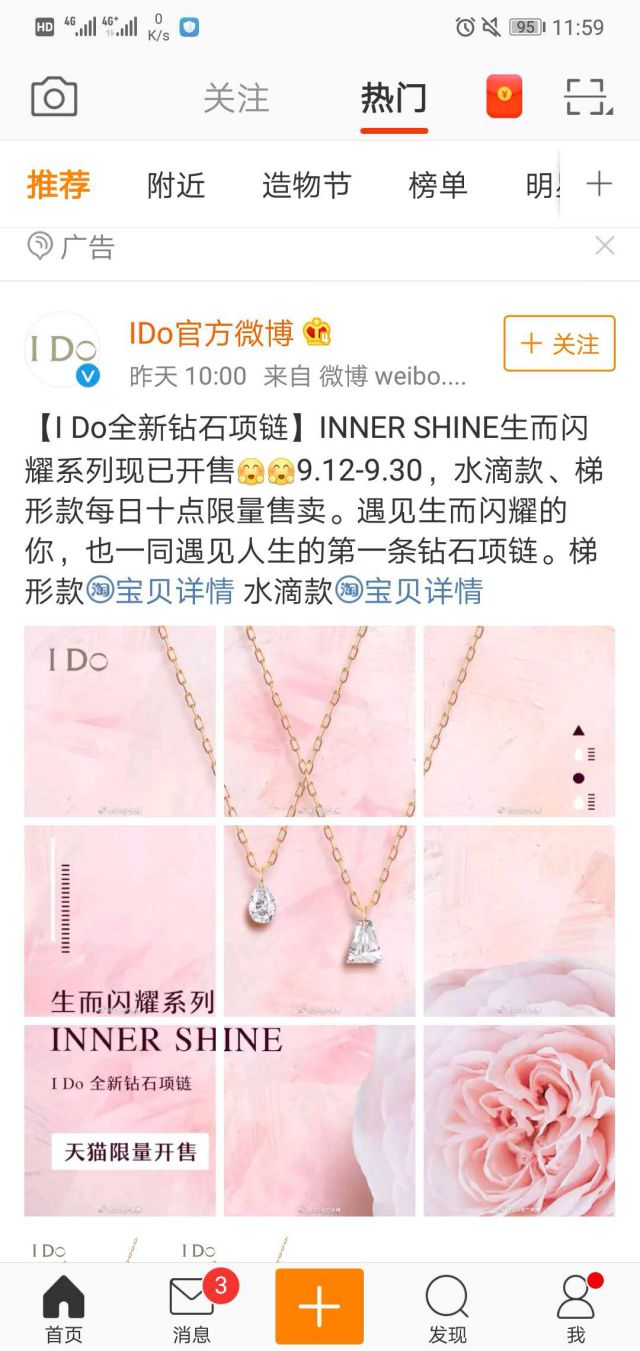The width and height of the screenshot is (640, 1351).
Task: Dismiss the 广告 ad post
Action: click(x=605, y=246)
